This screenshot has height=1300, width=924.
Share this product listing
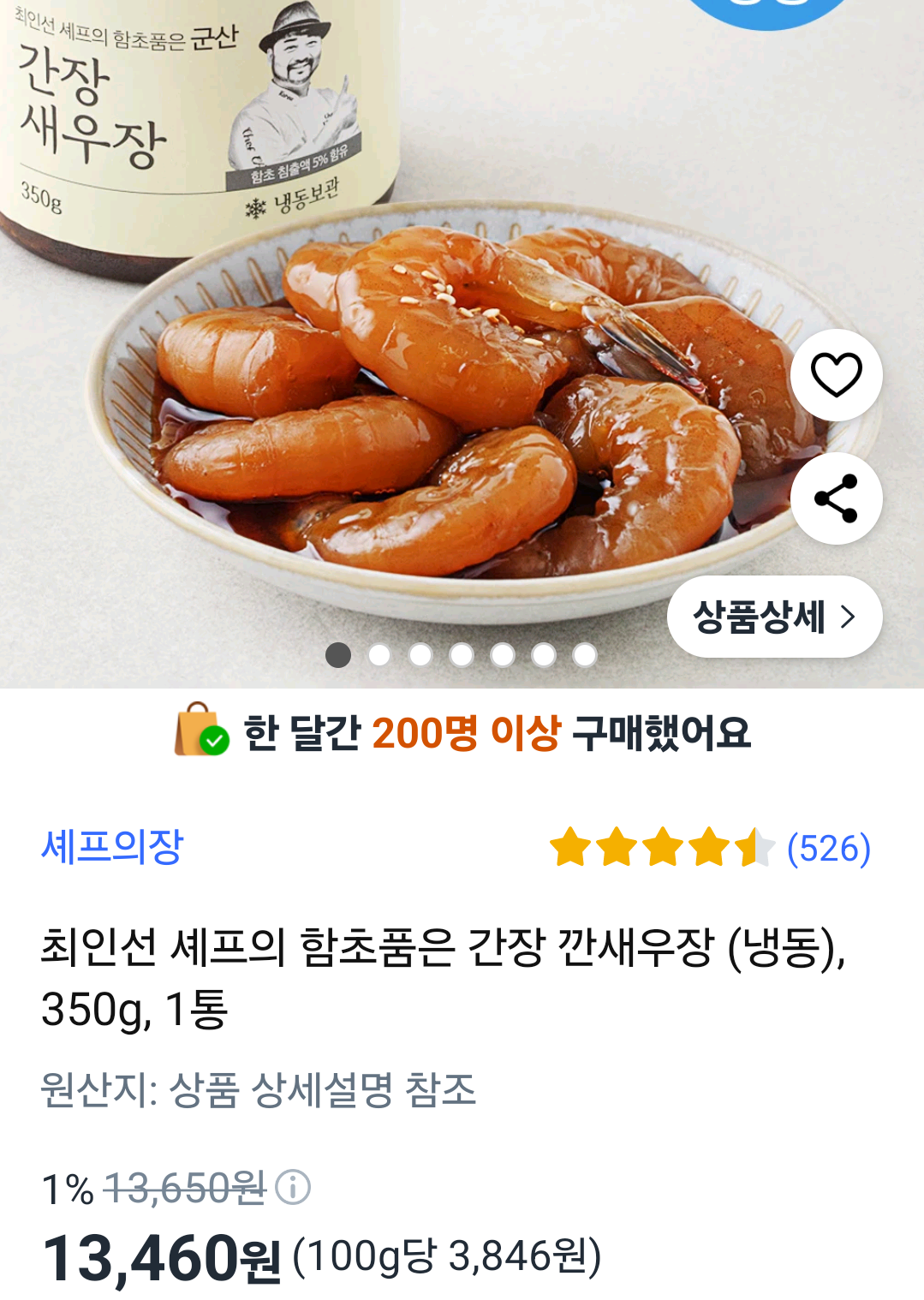coord(836,498)
